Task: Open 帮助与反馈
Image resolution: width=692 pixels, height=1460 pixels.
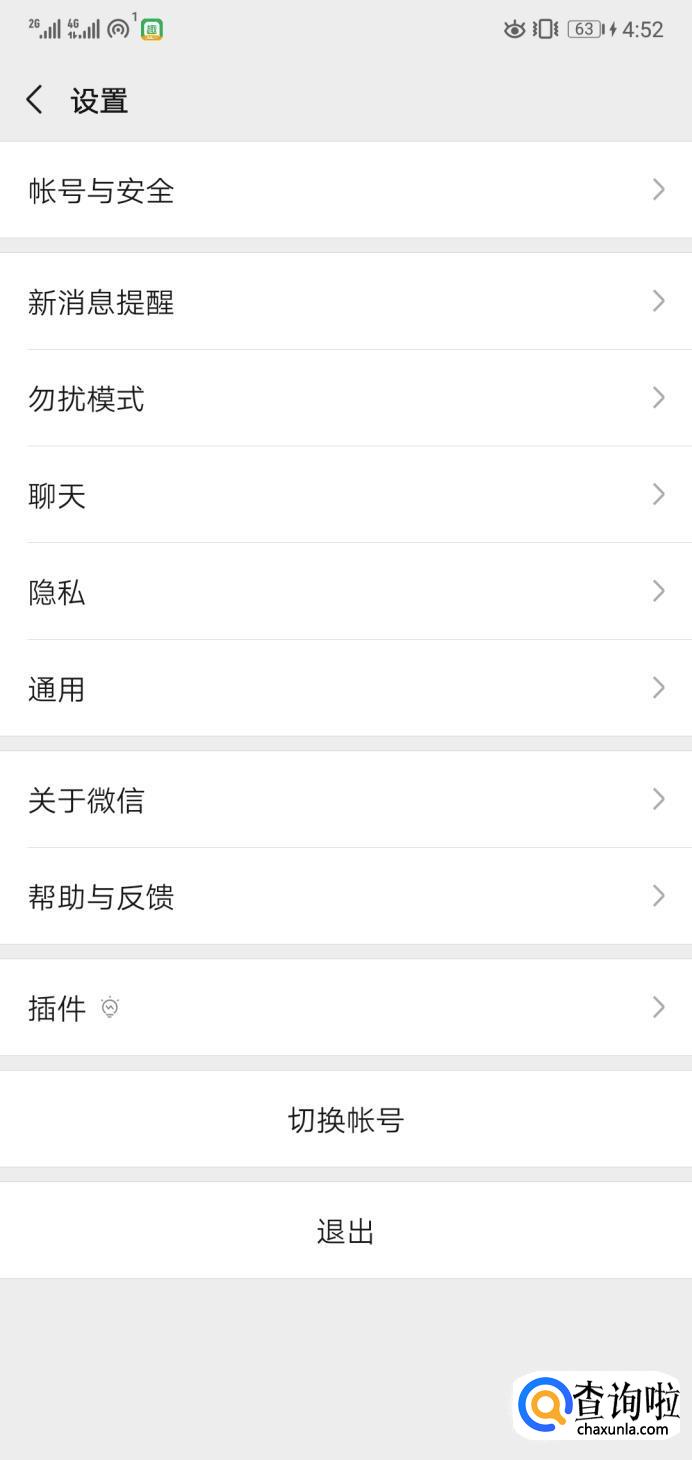Action: click(x=346, y=896)
